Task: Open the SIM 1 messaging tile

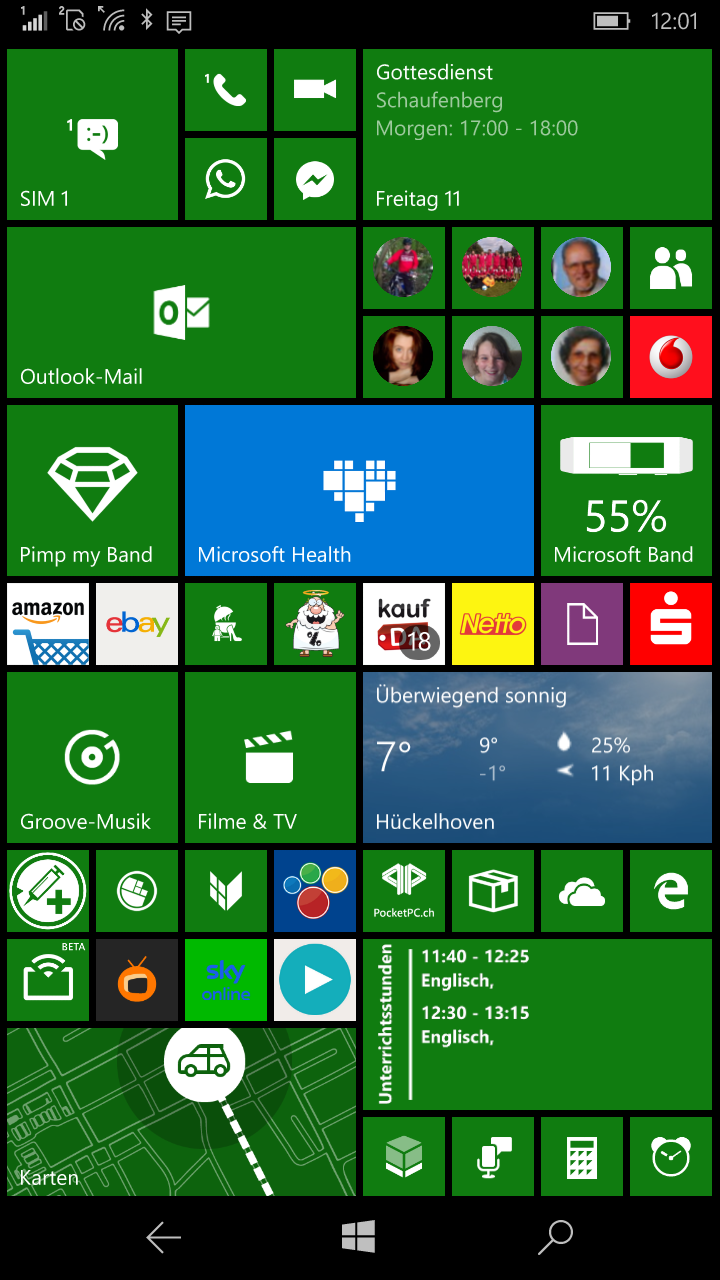Action: click(x=92, y=135)
